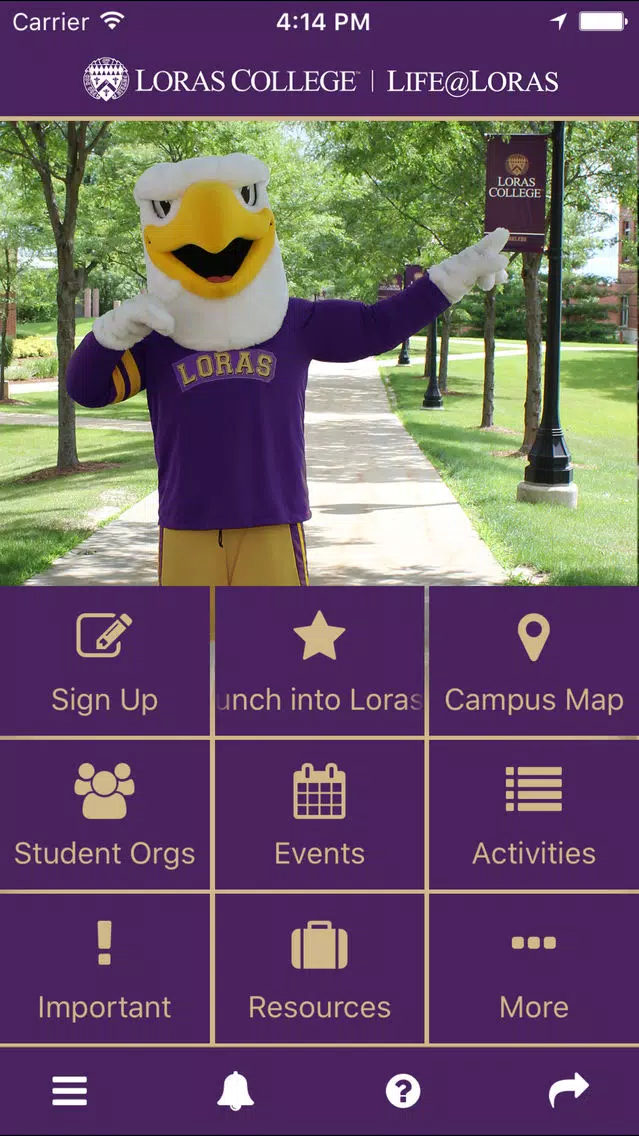
Task: Tap the More tile
Action: (534, 969)
